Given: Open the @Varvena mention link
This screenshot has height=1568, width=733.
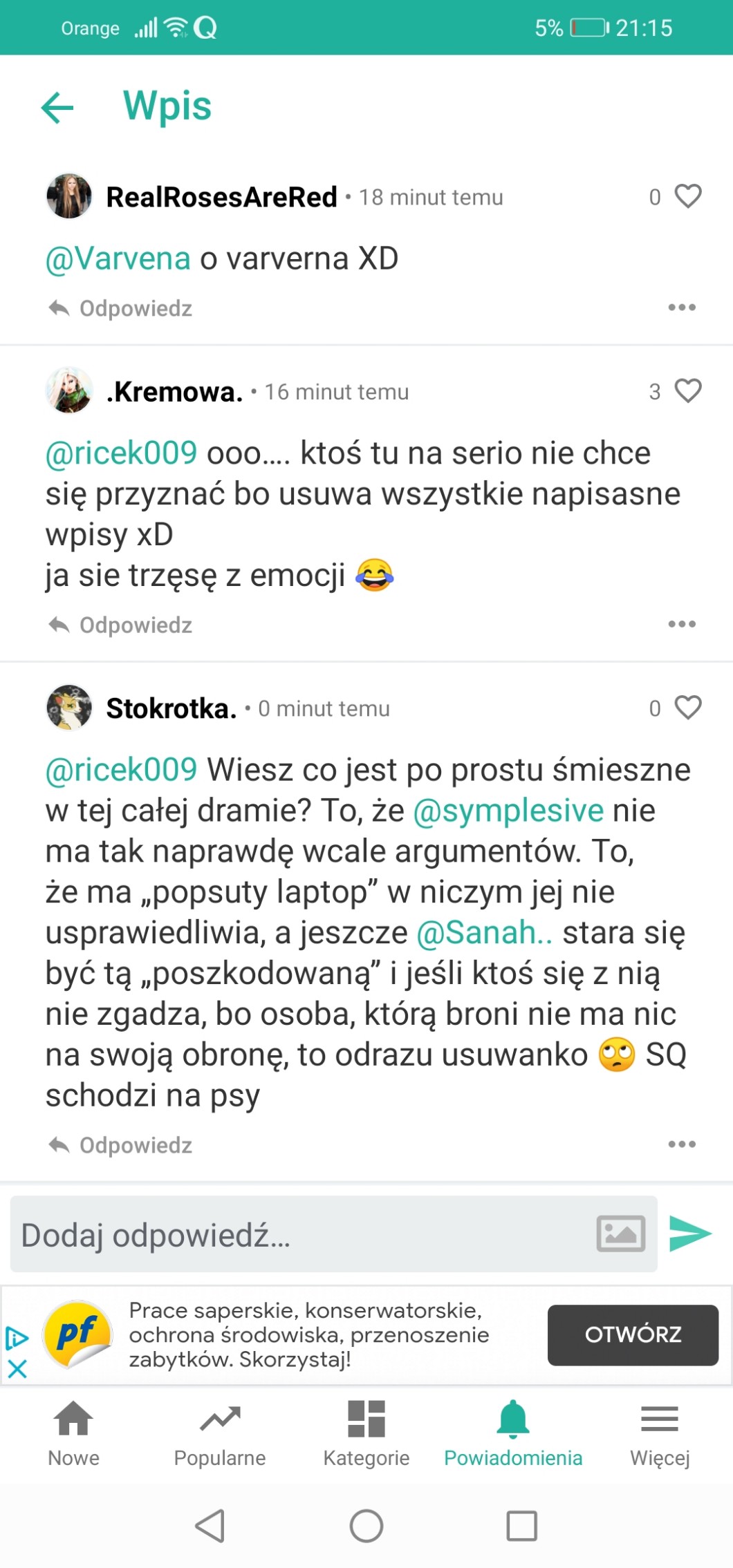Looking at the screenshot, I should (118, 258).
